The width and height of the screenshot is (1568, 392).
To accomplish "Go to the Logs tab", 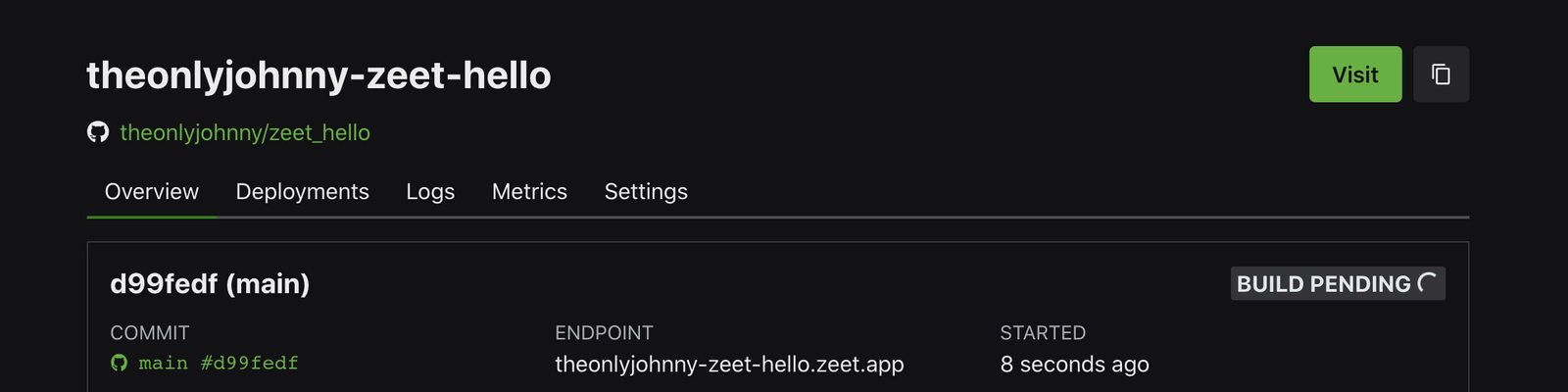I will pos(430,192).
